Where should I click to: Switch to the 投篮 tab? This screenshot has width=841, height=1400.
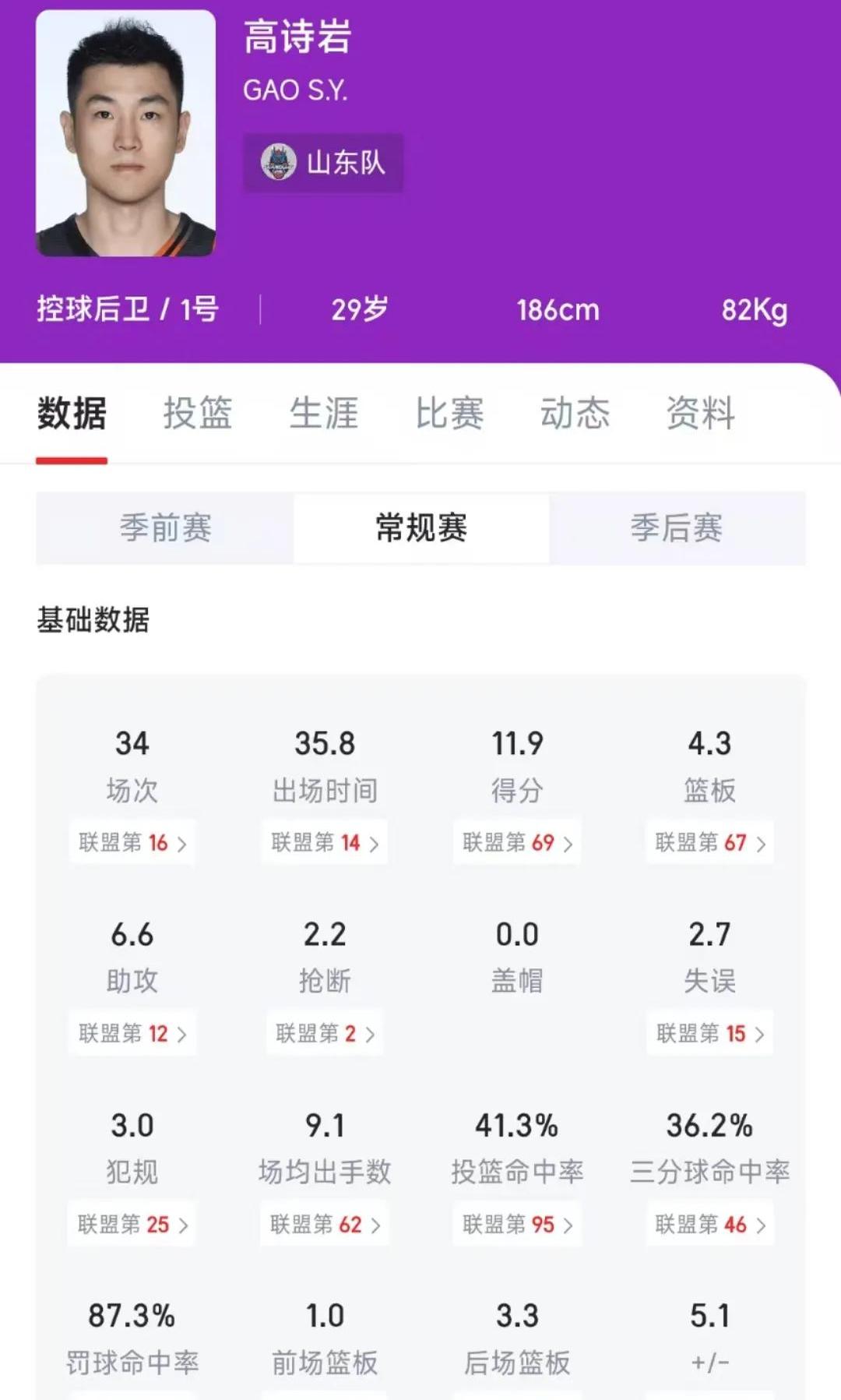point(198,414)
